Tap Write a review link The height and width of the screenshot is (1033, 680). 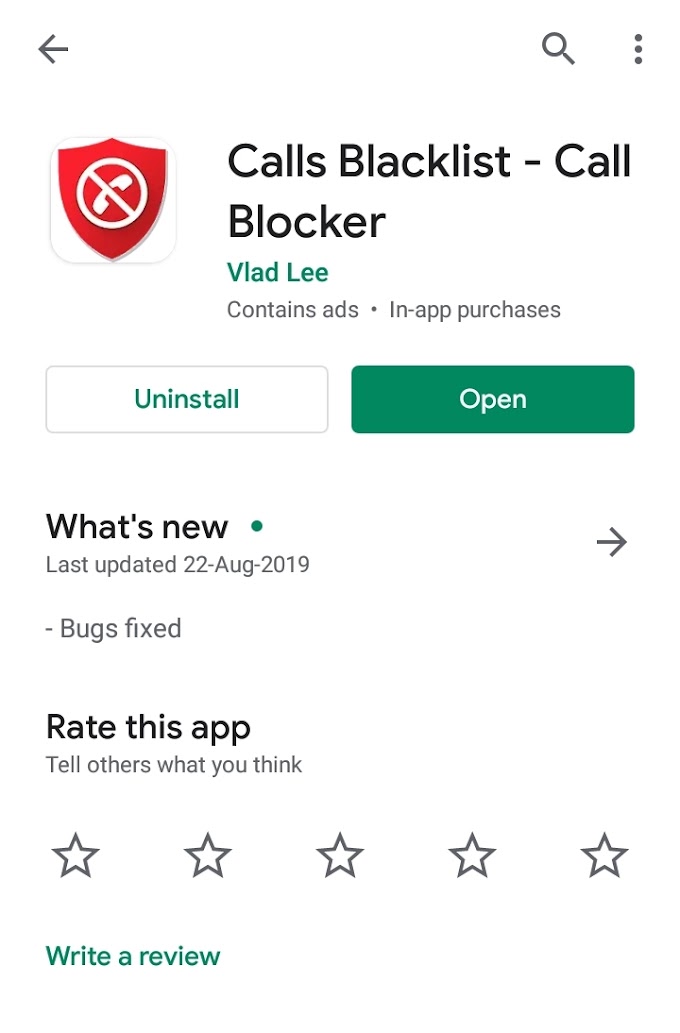(x=133, y=956)
